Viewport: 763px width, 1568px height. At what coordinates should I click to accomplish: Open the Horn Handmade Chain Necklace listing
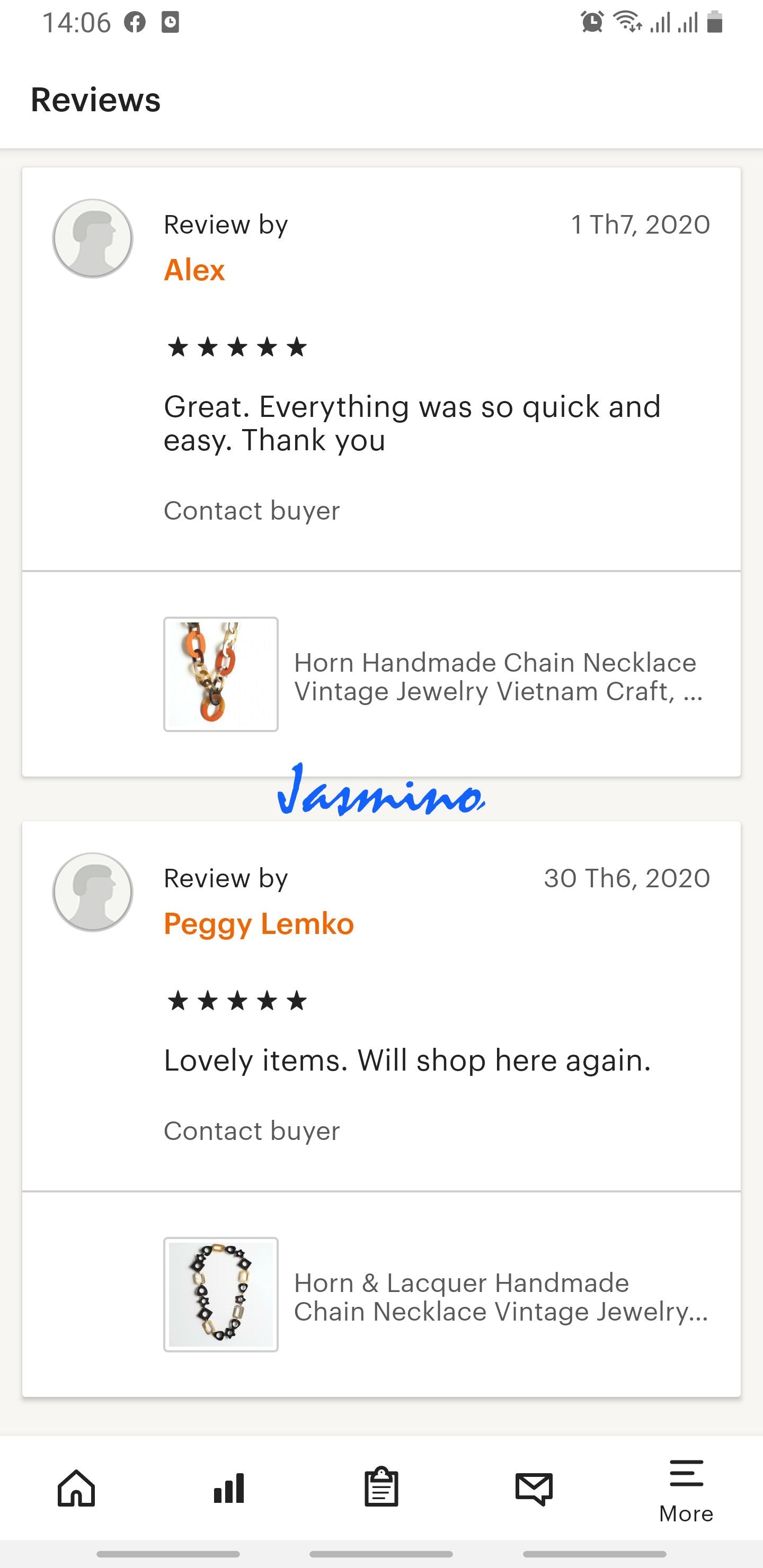coord(494,676)
